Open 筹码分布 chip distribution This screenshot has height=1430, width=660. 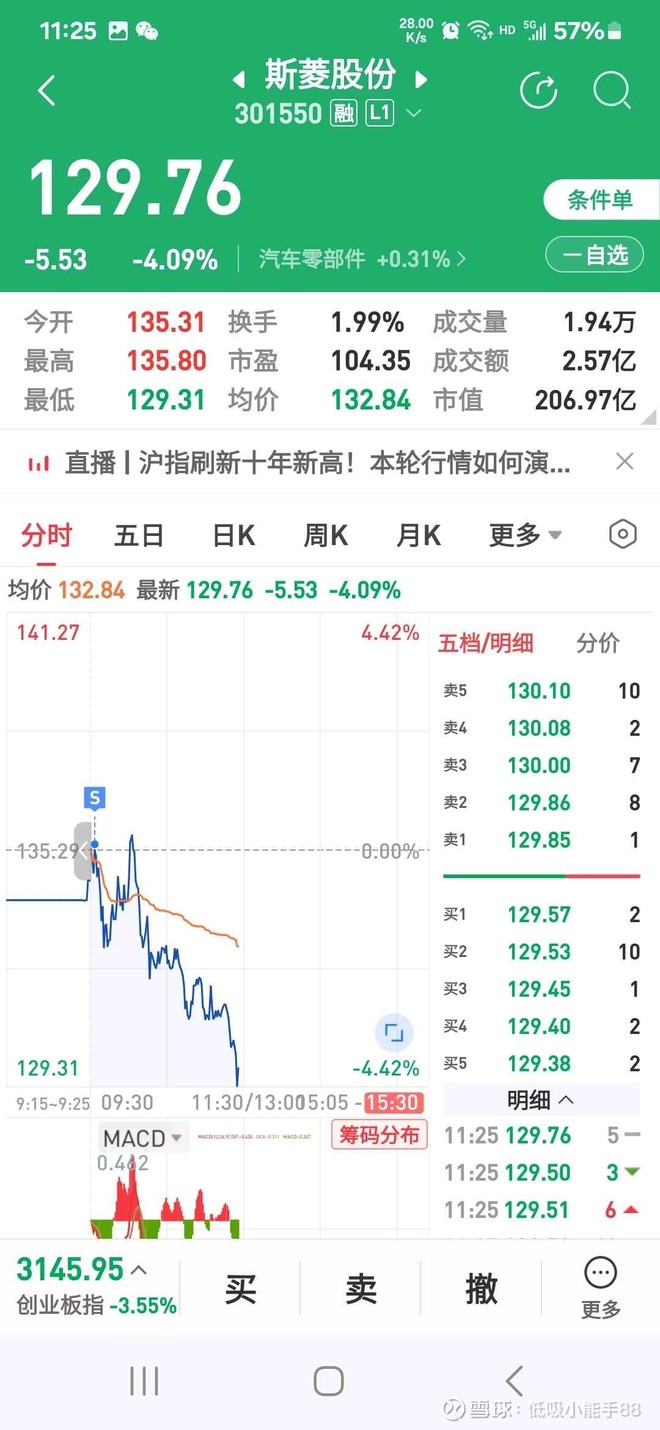coord(379,1134)
